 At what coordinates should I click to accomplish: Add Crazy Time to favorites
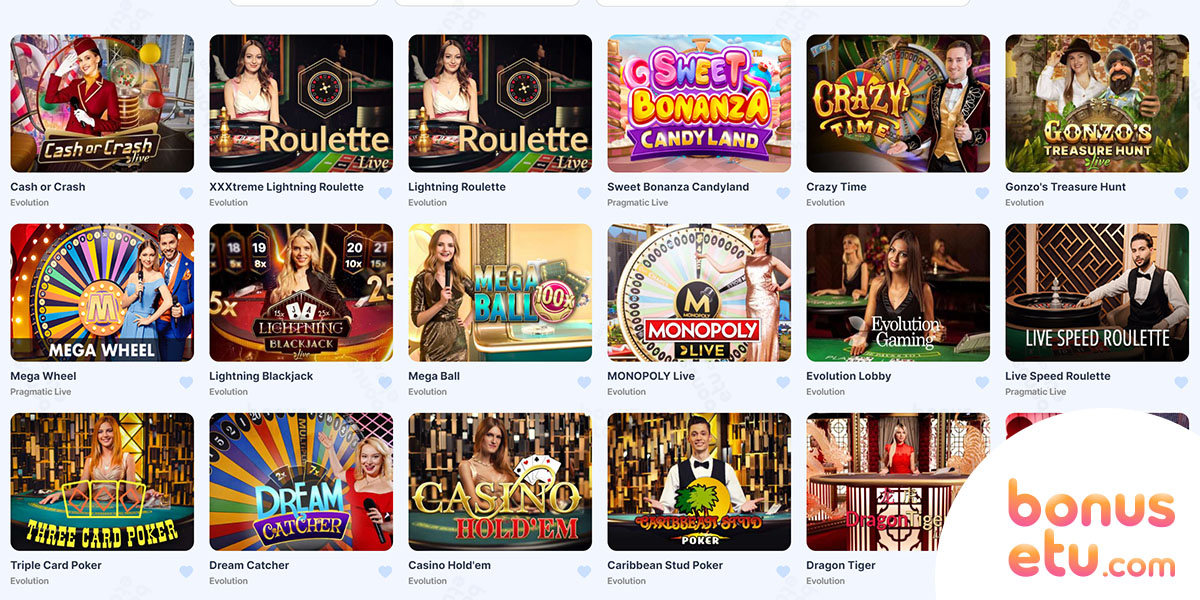point(982,193)
